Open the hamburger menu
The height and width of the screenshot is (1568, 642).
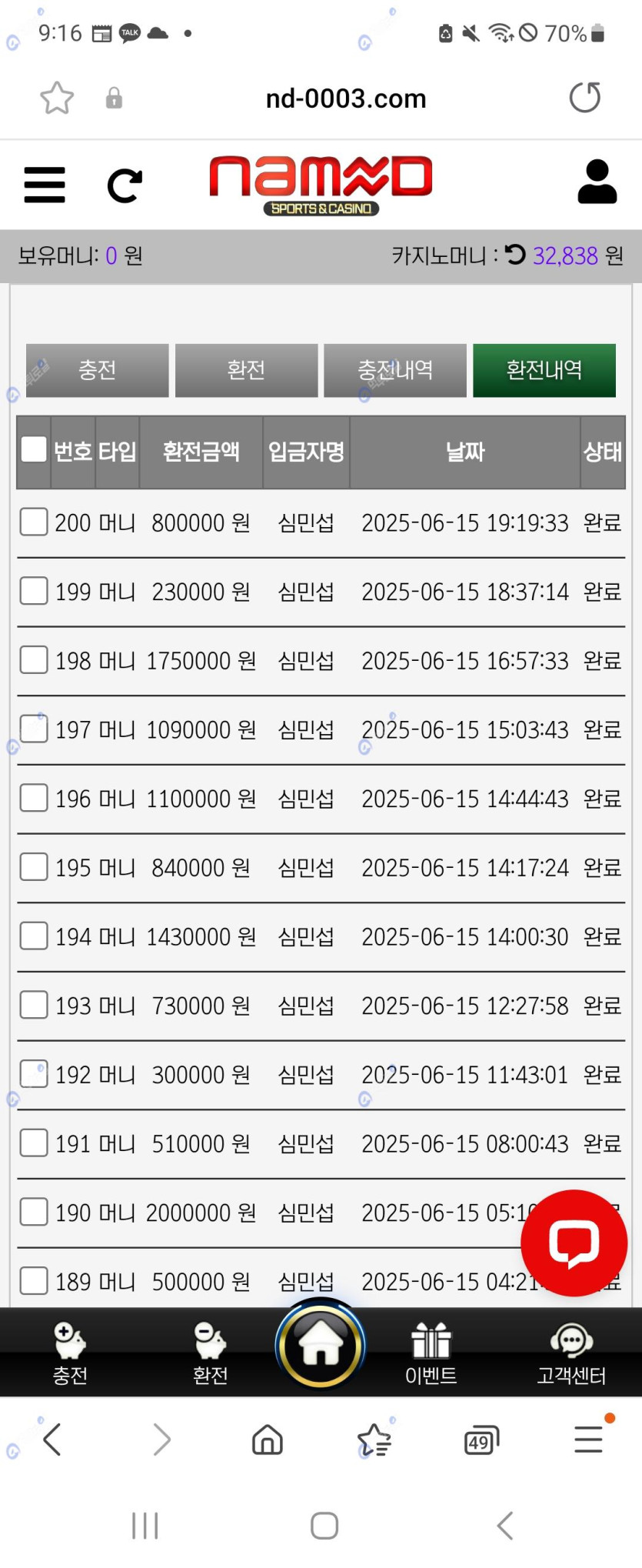pos(45,185)
